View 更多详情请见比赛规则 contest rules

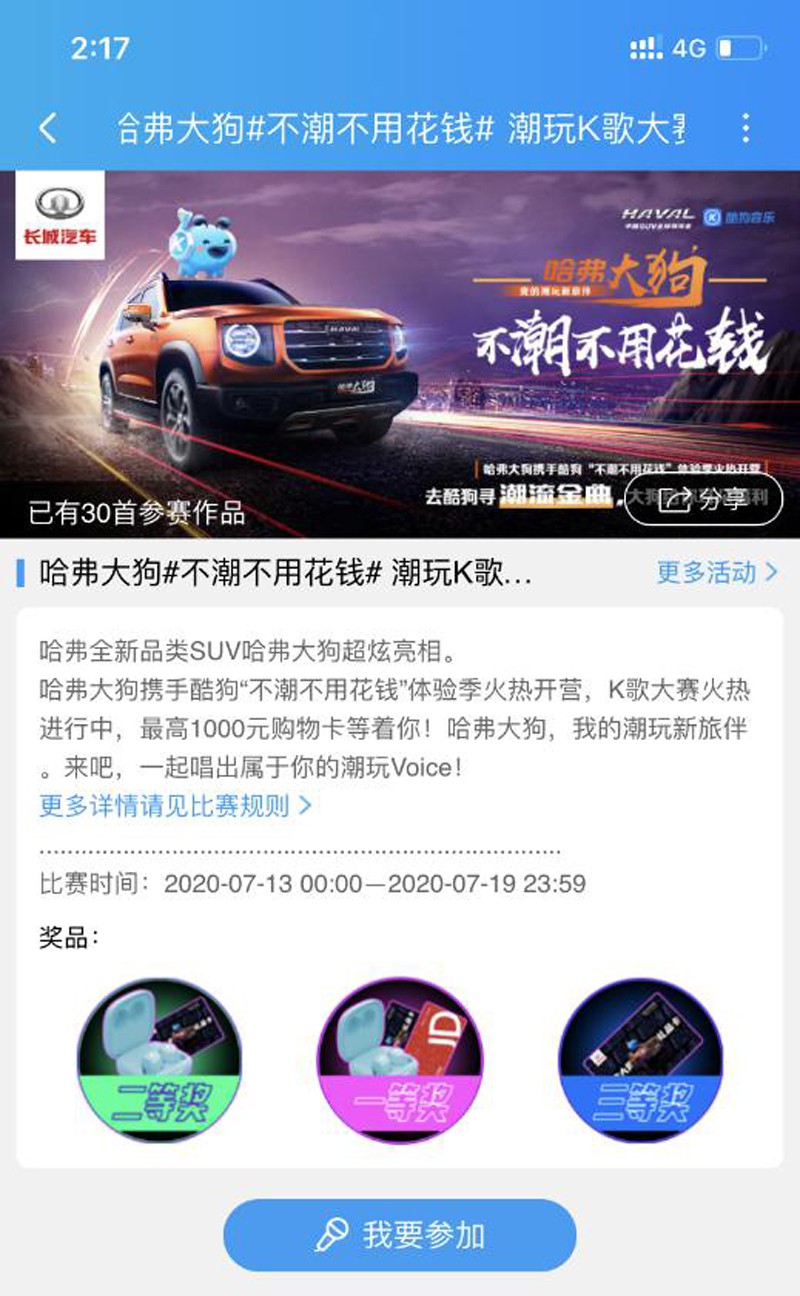(x=176, y=805)
